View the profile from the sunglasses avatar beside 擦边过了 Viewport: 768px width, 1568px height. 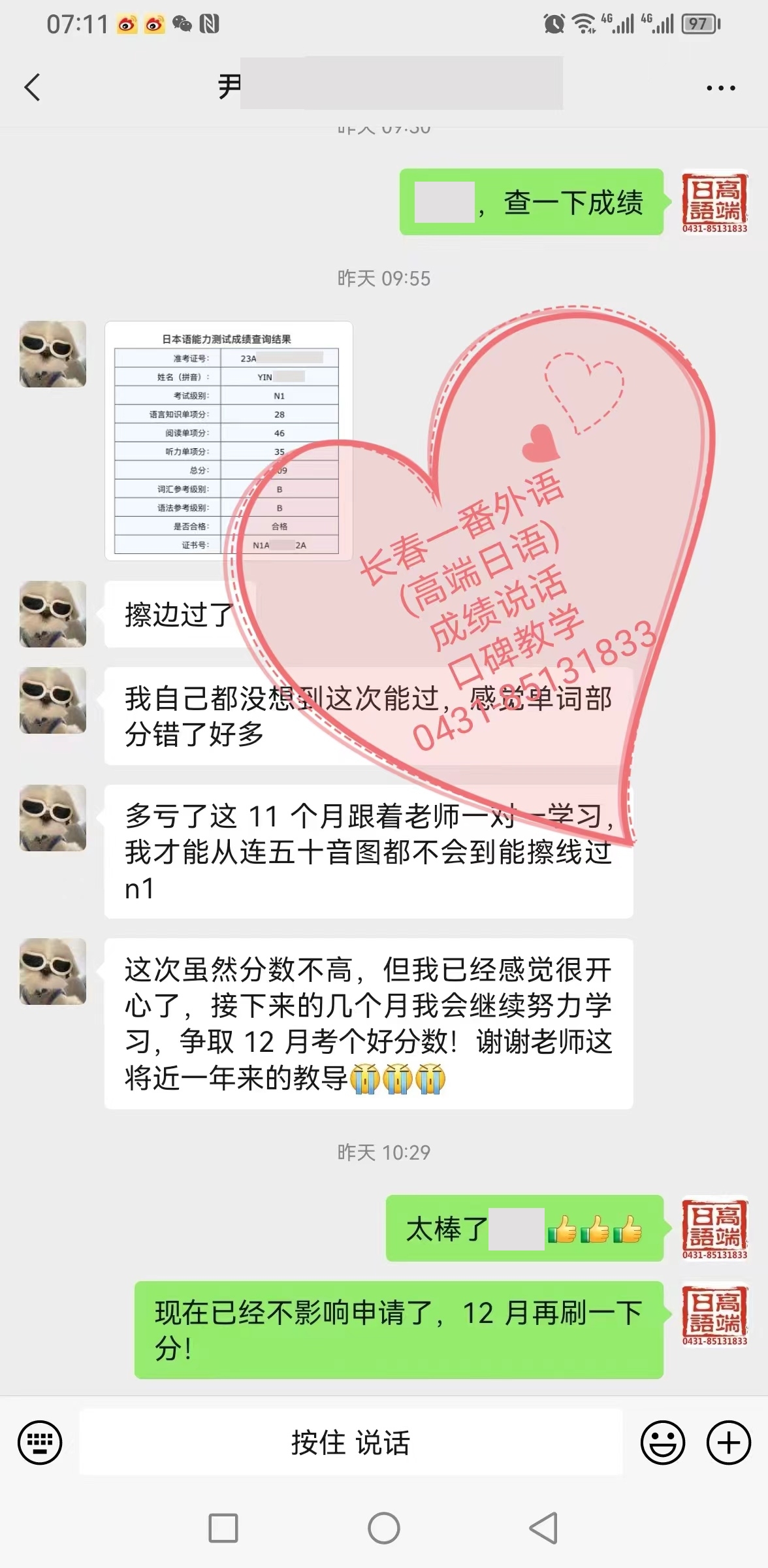[53, 614]
